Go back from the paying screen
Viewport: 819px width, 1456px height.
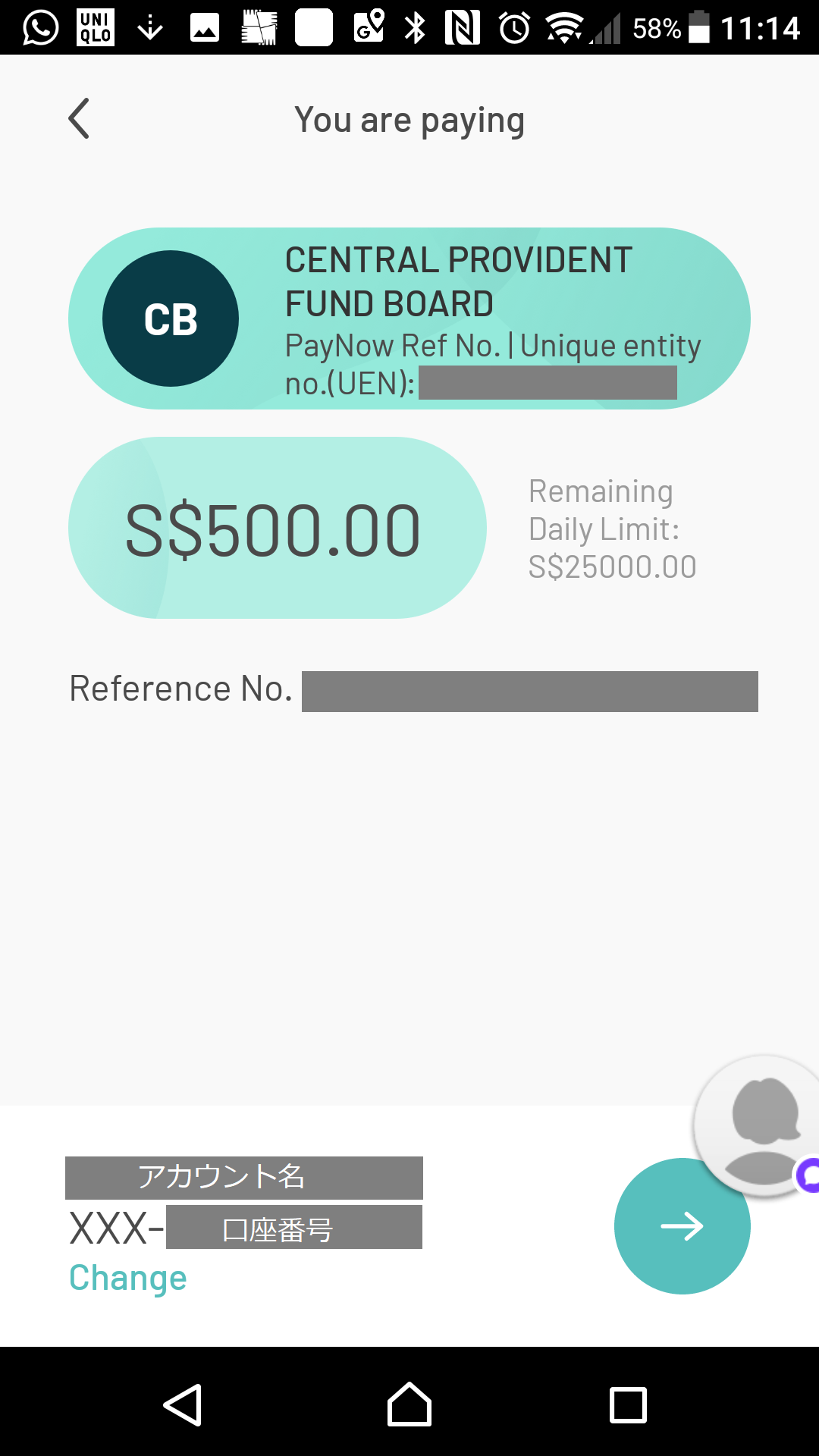[x=79, y=119]
